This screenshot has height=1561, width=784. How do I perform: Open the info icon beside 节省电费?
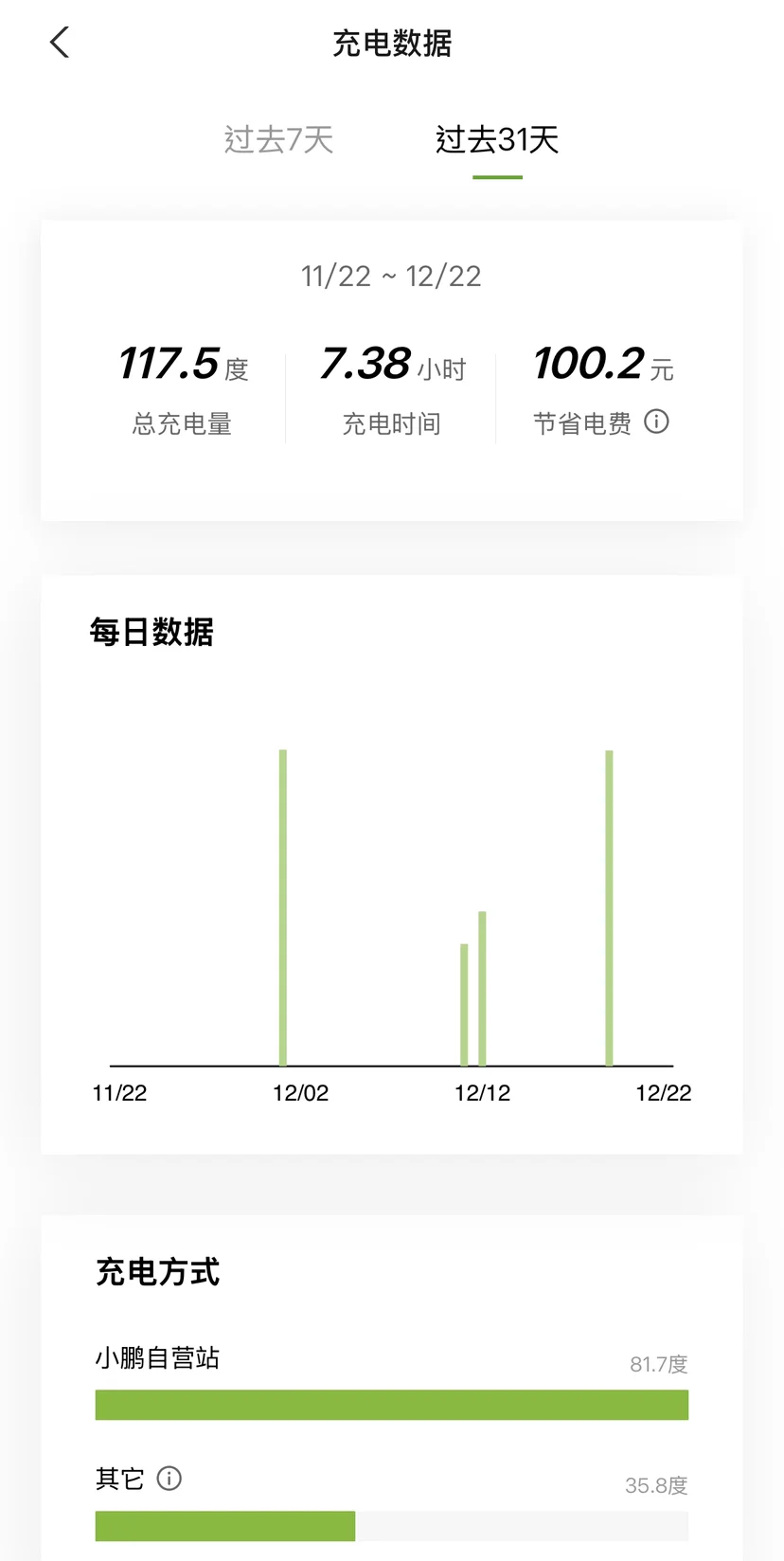(x=656, y=422)
